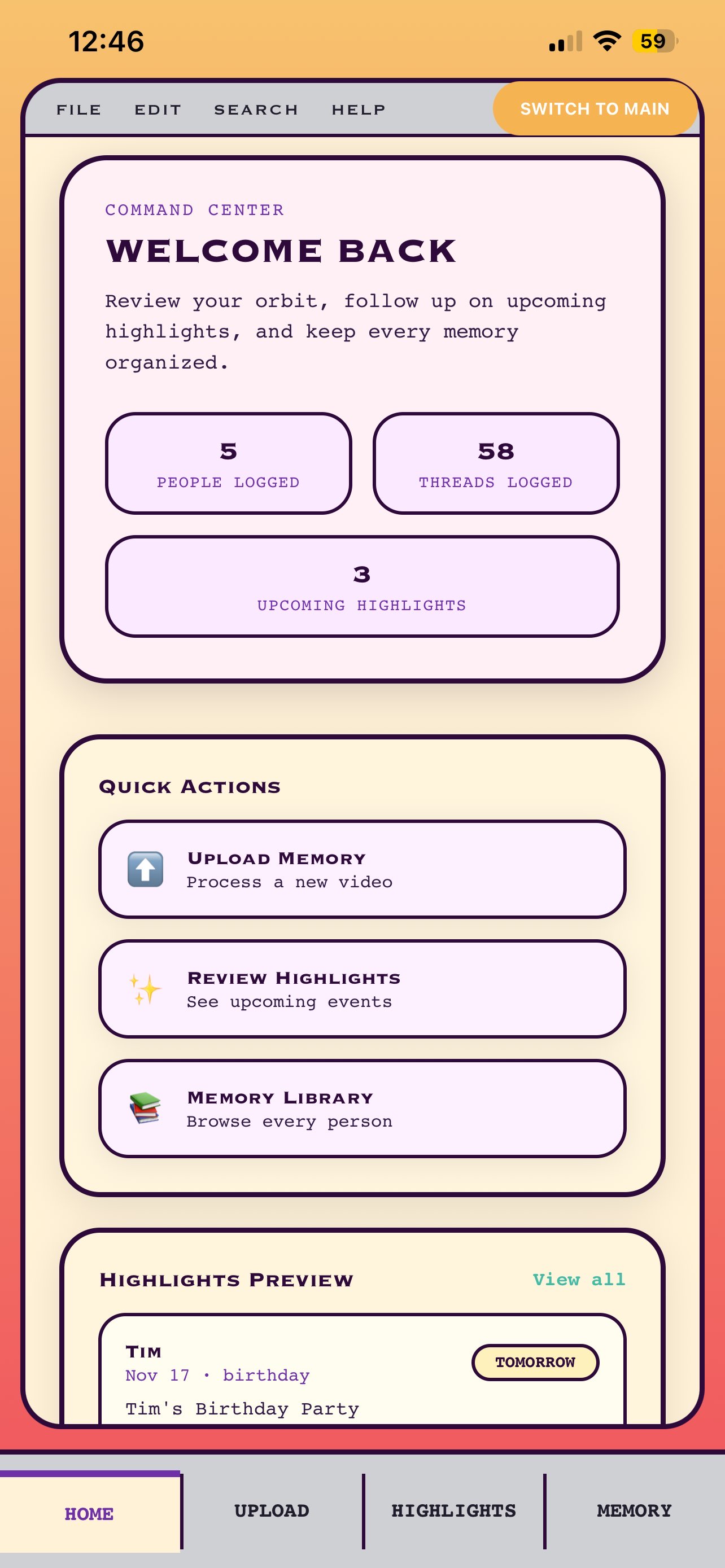The height and width of the screenshot is (1568, 725).
Task: Open the People Logged stat card
Action: point(228,463)
